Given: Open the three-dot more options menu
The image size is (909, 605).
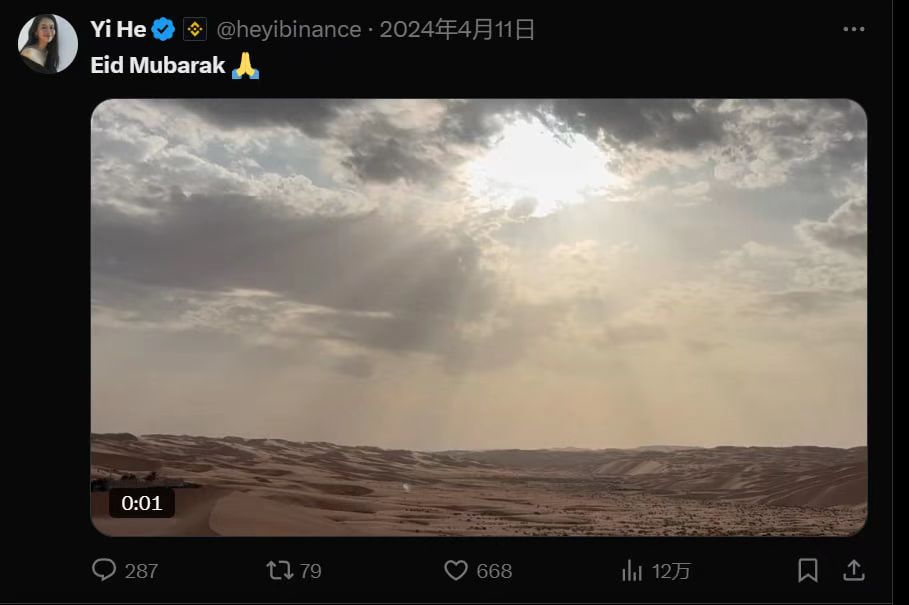Looking at the screenshot, I should point(853,30).
